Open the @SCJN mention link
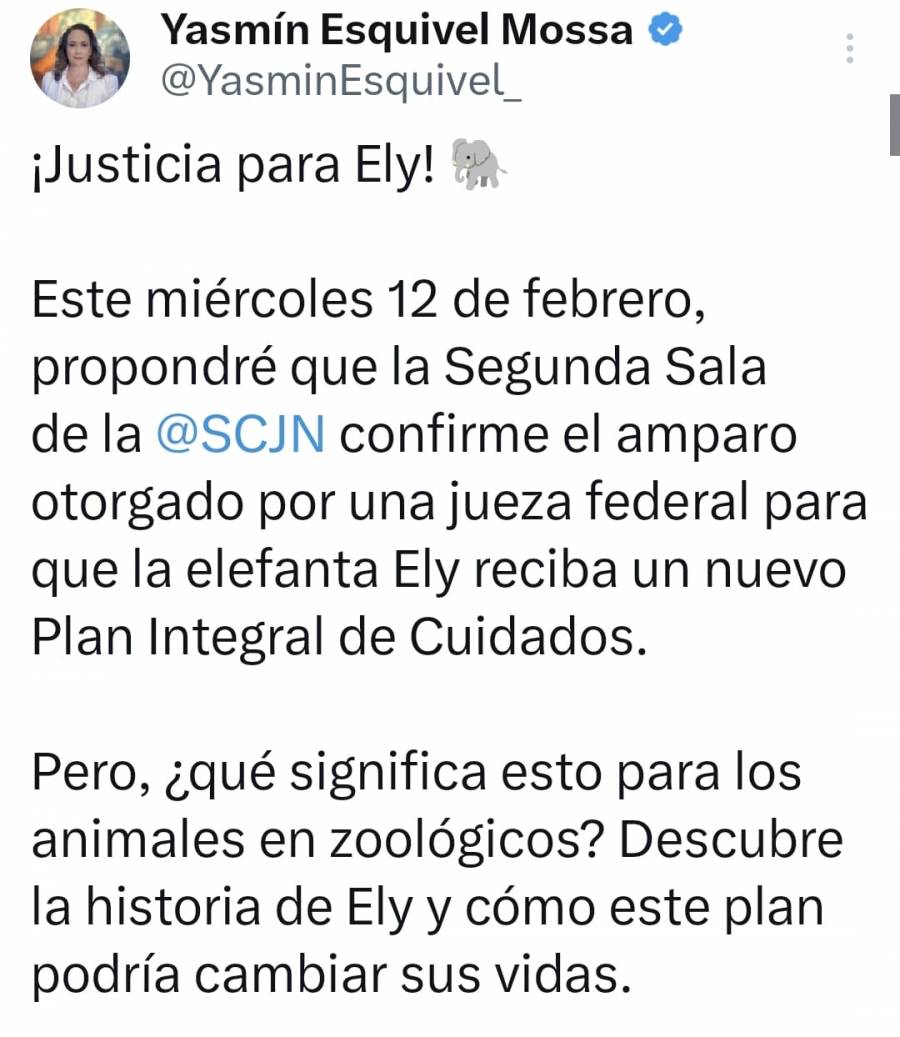Image resolution: width=900 pixels, height=1037 pixels. 242,437
